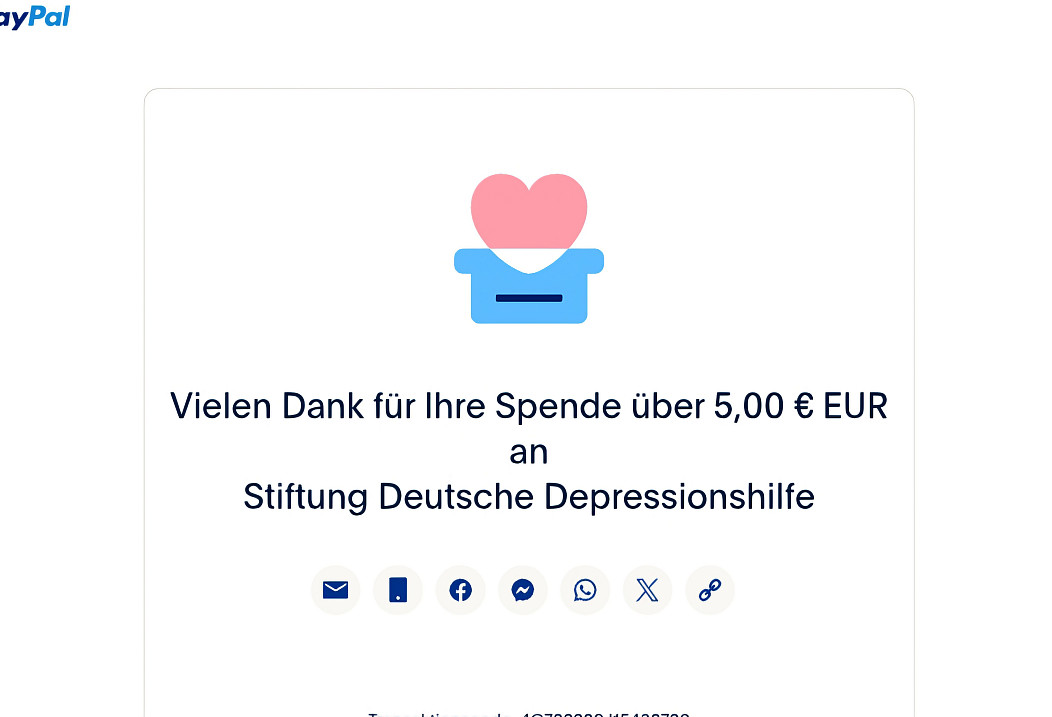The image size is (1052, 717).
Task: Copy the donation share link
Action: coord(710,590)
